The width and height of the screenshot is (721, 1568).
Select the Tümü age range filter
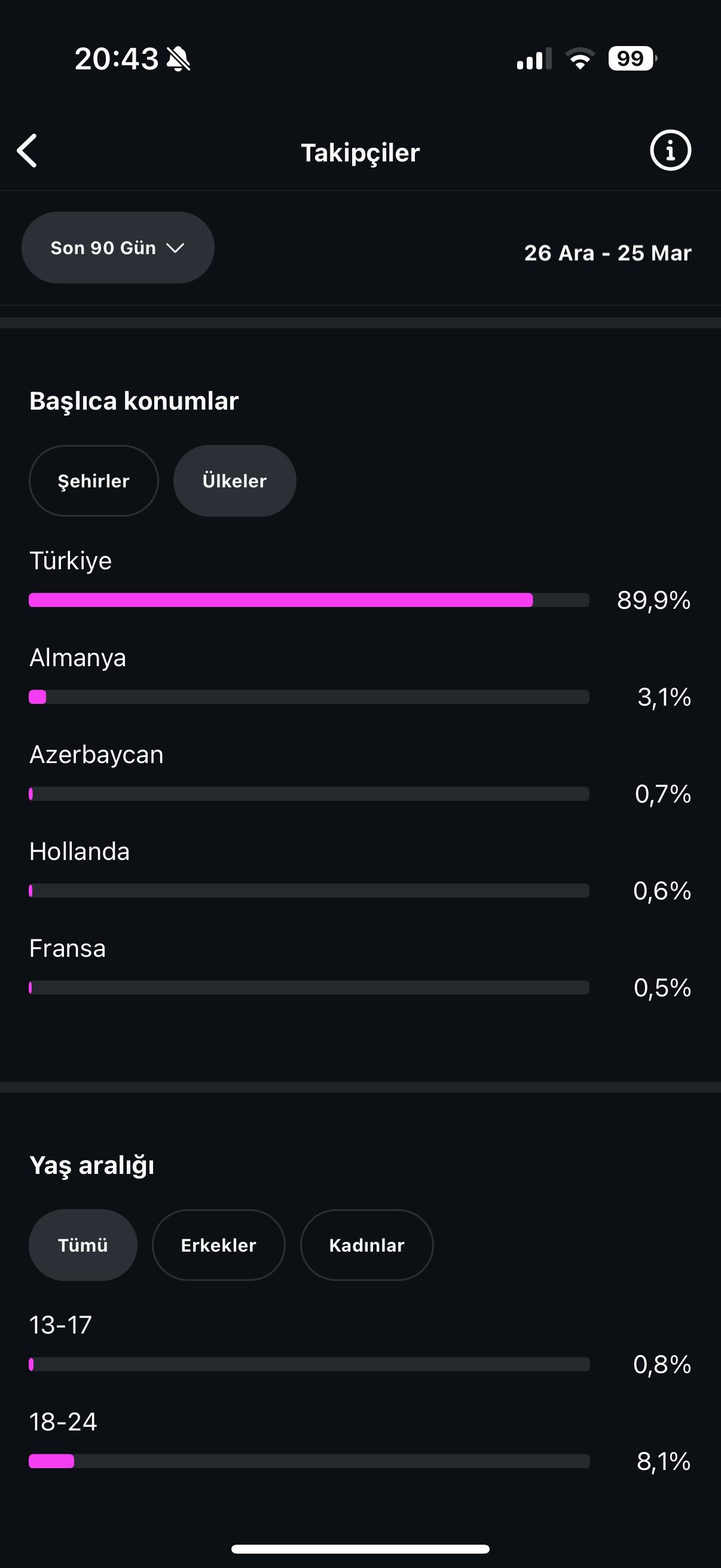(x=83, y=1245)
